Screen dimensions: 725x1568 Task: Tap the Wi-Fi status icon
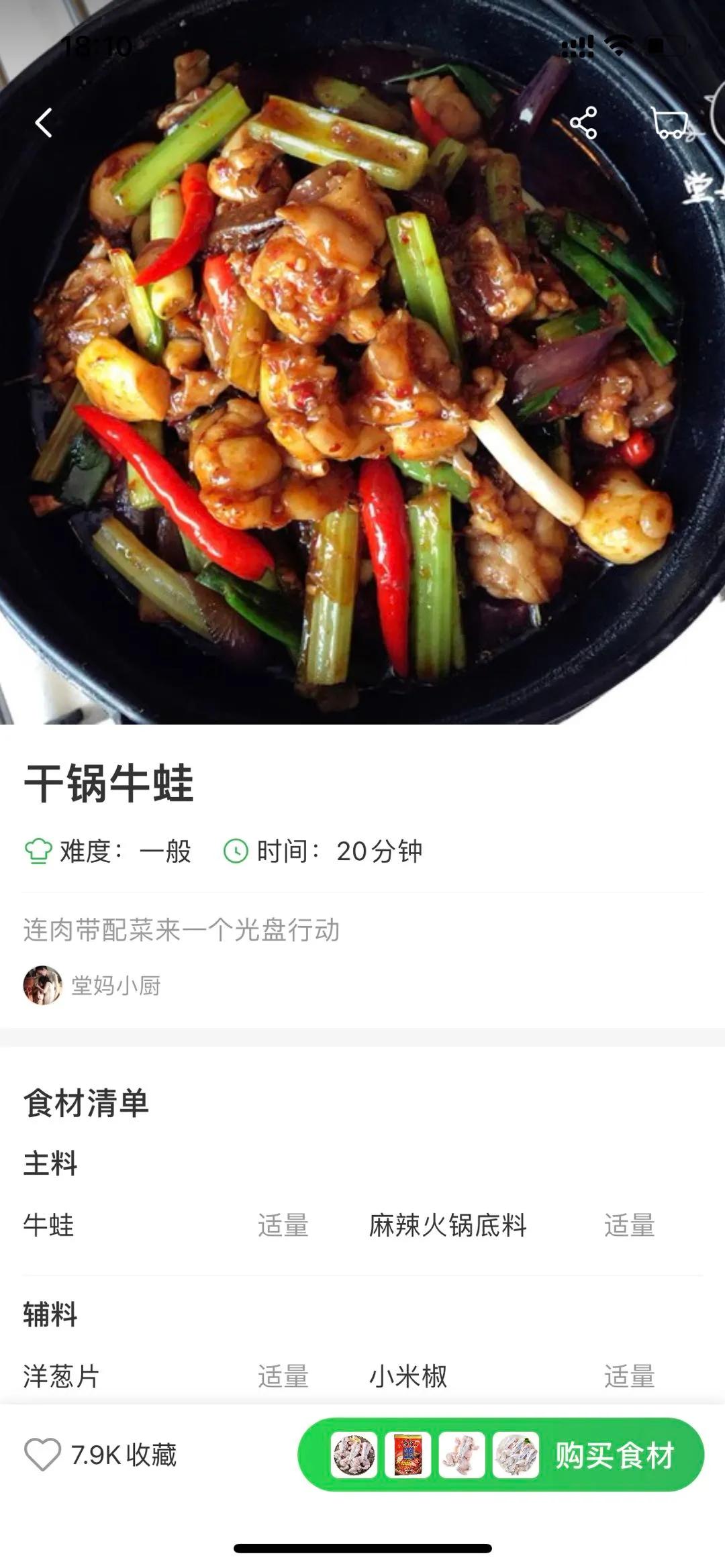(x=618, y=45)
